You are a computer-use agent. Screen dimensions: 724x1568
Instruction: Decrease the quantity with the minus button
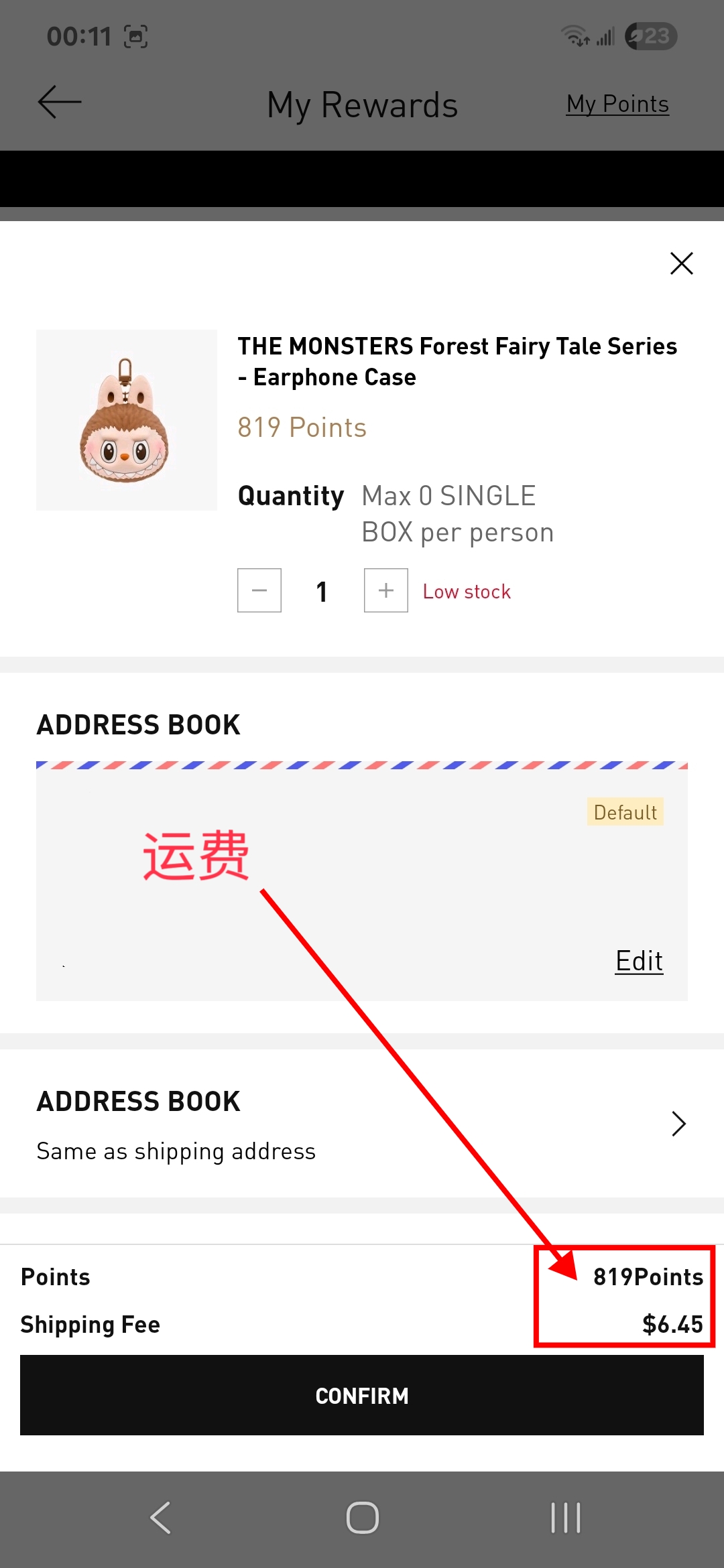coord(259,590)
